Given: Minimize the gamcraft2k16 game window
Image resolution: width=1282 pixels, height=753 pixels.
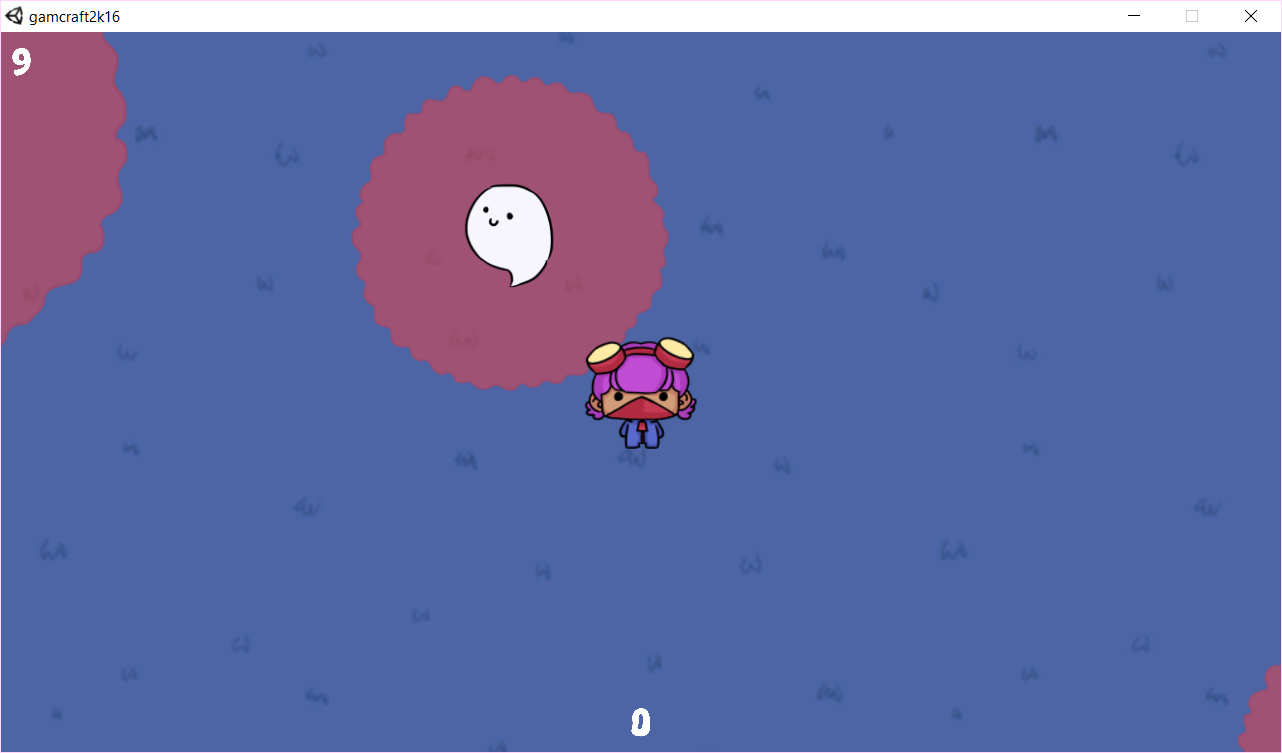Looking at the screenshot, I should coord(1134,16).
